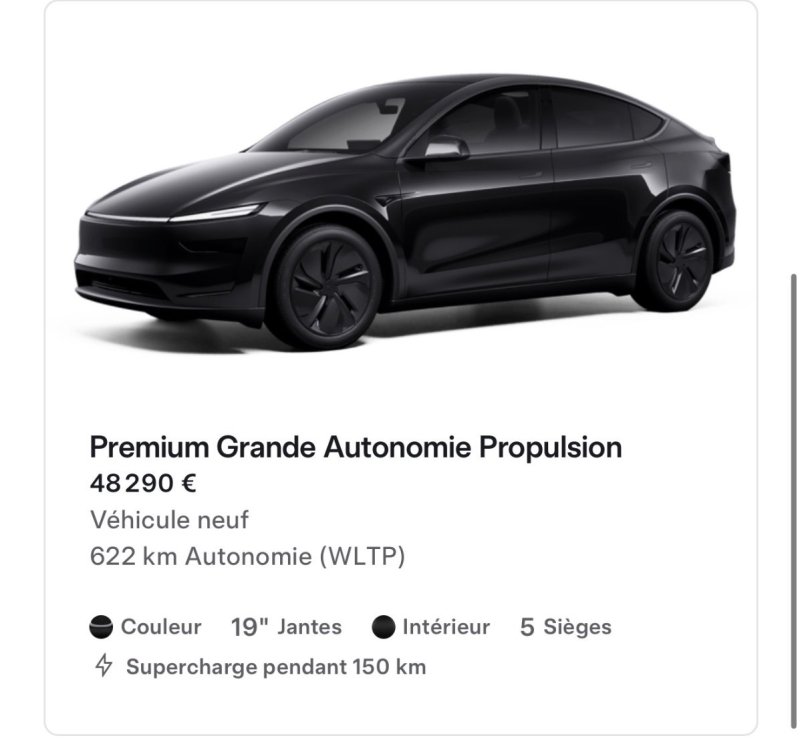Open the Premium Grande Autonomie Propulsion vehicle card
The image size is (802, 750).
356,447
